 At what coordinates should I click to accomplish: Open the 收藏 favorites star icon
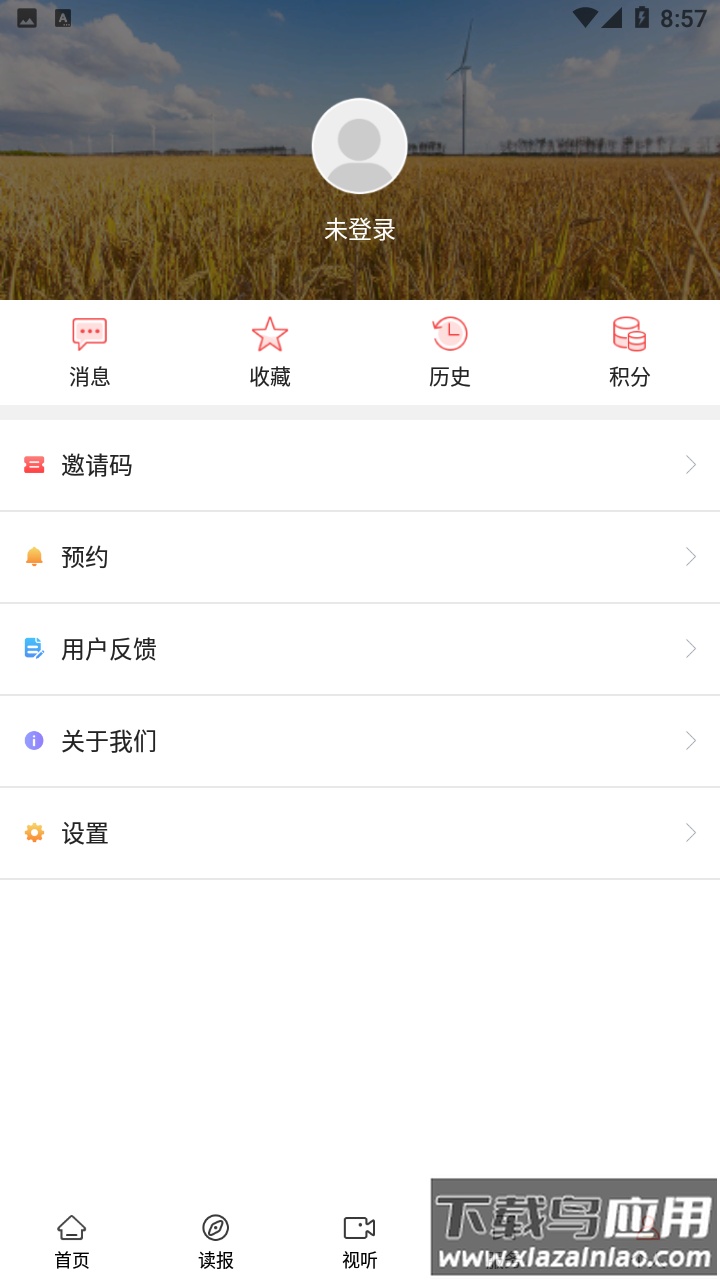pyautogui.click(x=269, y=333)
